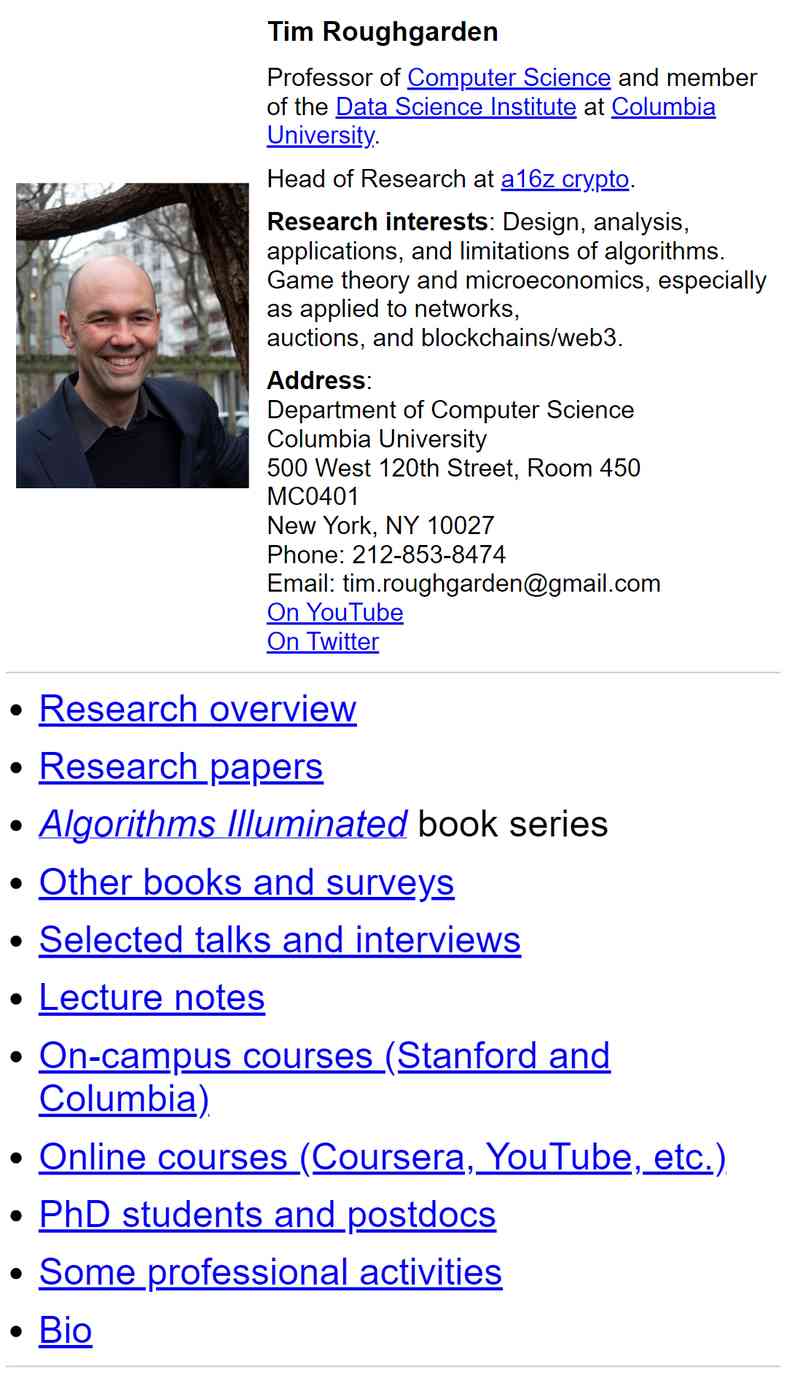Open the Research papers page
The image size is (787, 1399).
coord(181,766)
